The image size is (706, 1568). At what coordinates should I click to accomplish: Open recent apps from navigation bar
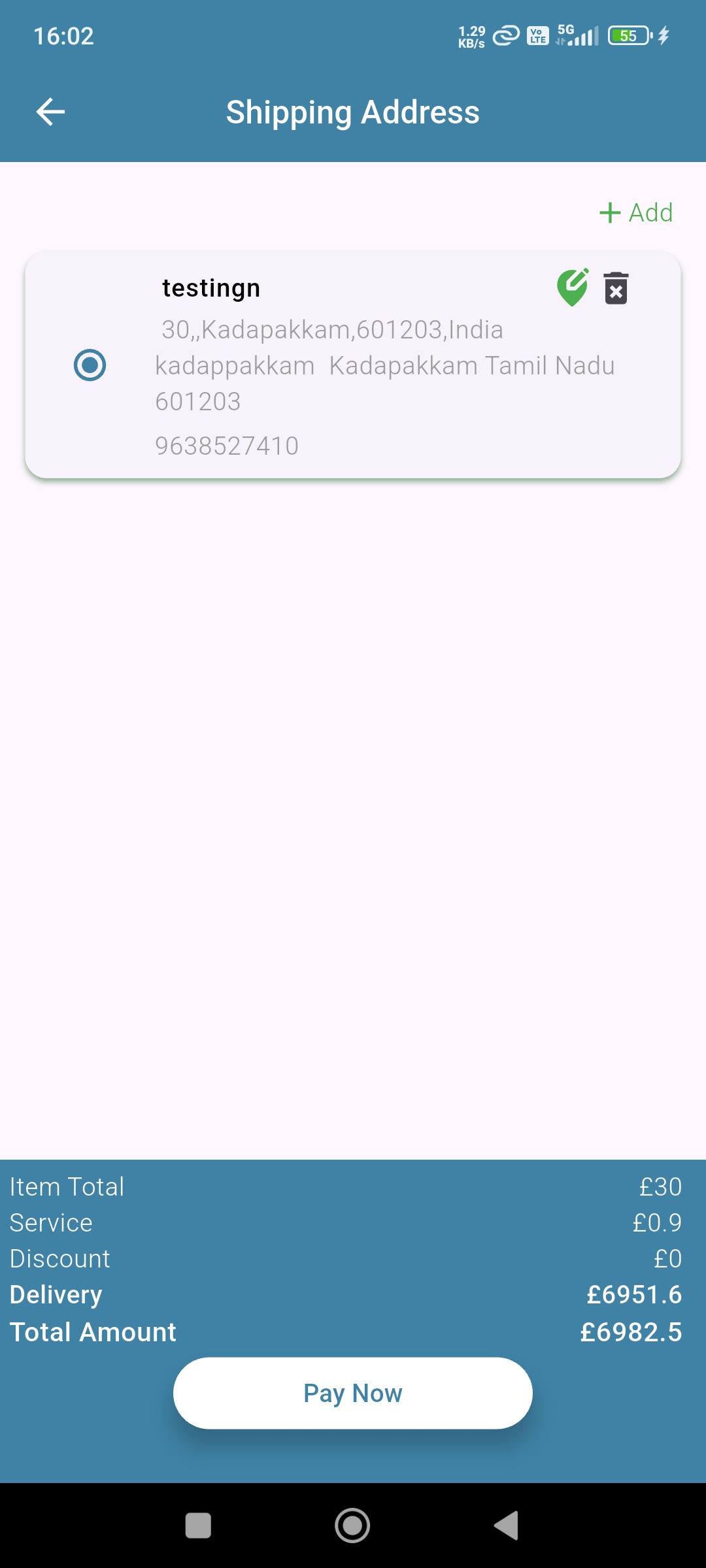pos(198,1526)
